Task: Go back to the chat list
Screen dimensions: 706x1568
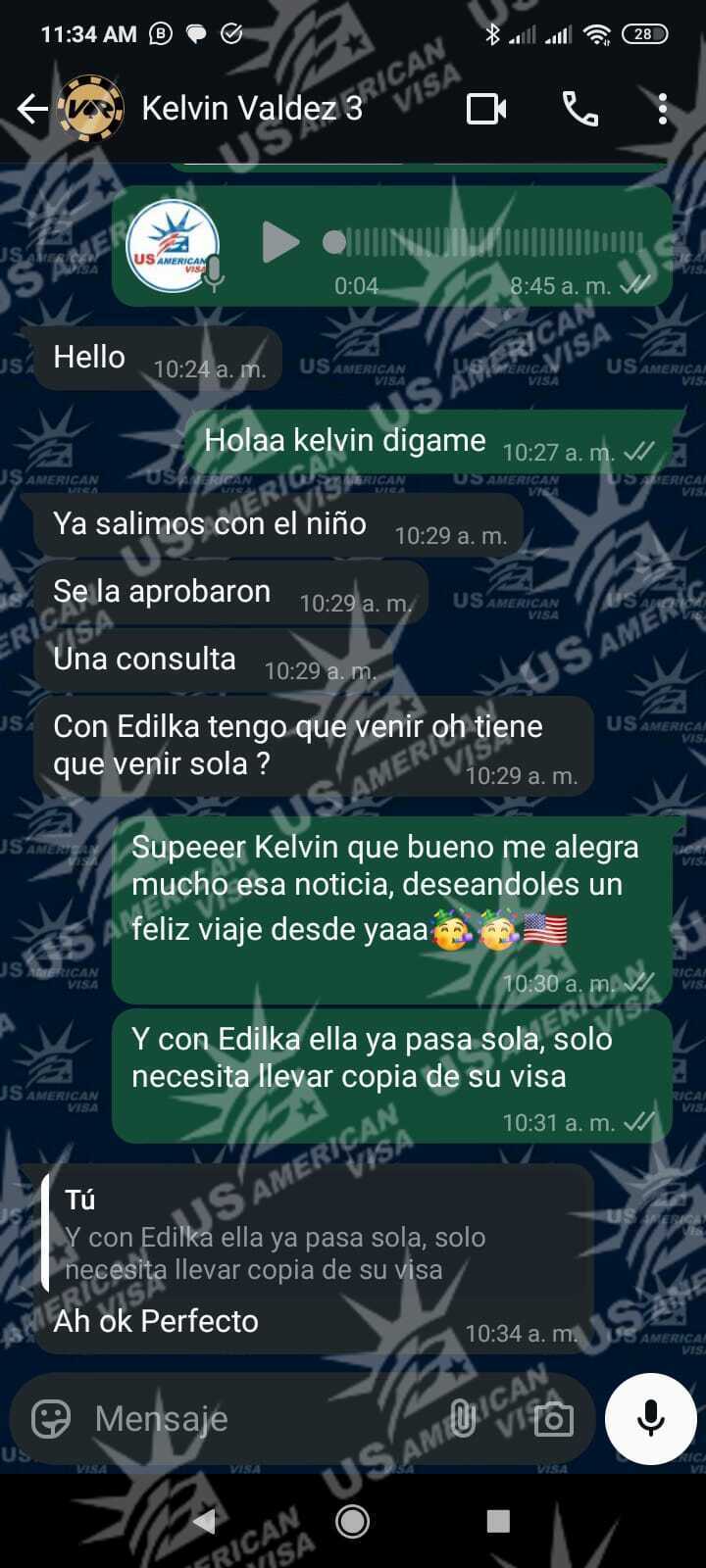Action: [32, 109]
